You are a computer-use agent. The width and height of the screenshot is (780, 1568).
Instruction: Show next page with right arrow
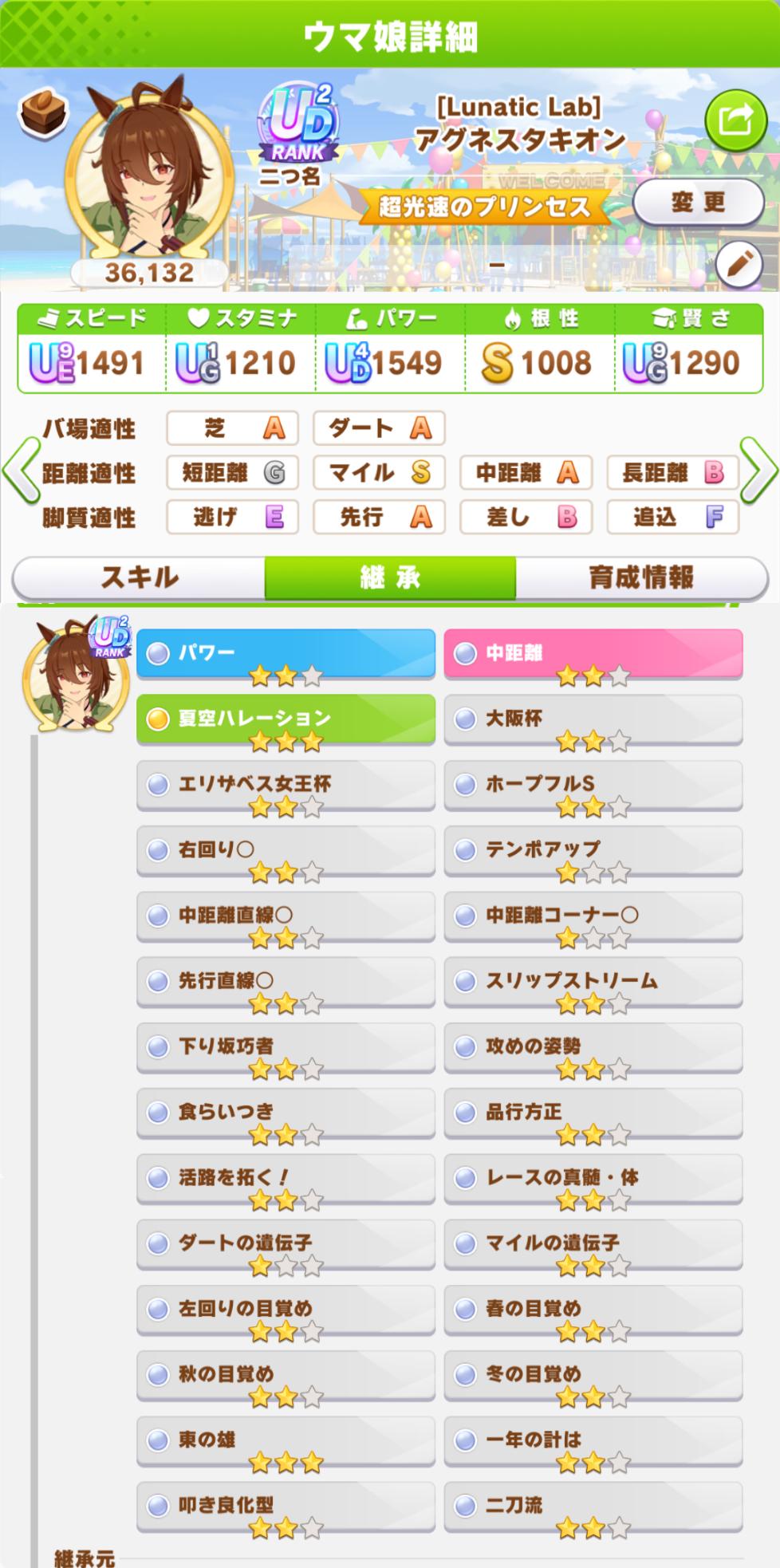[758, 471]
